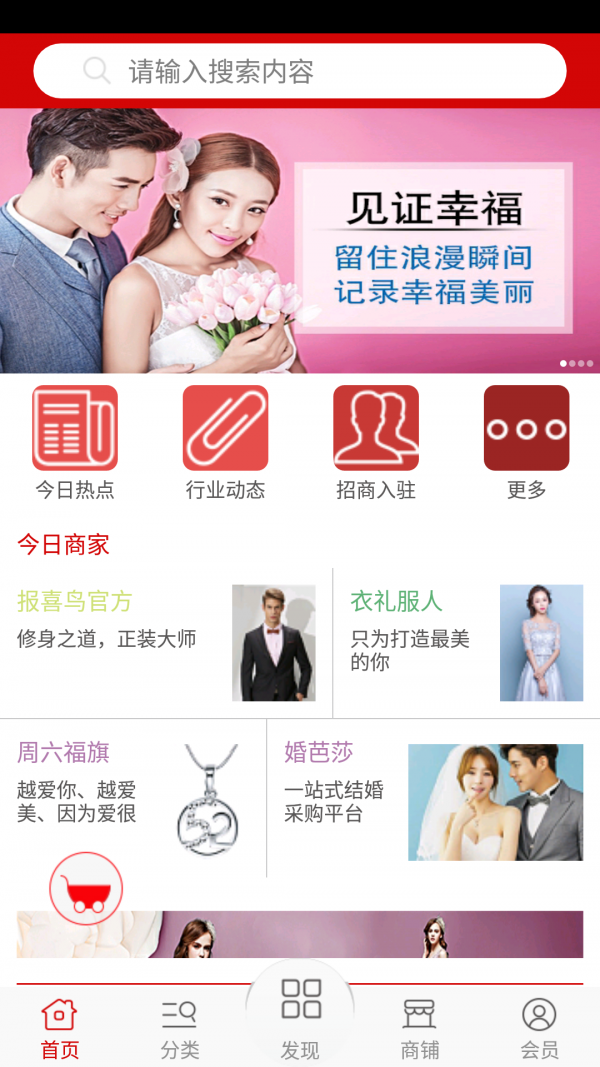600x1067 pixels.
Task: Open the 衣礼服人 merchant card
Action: point(466,642)
